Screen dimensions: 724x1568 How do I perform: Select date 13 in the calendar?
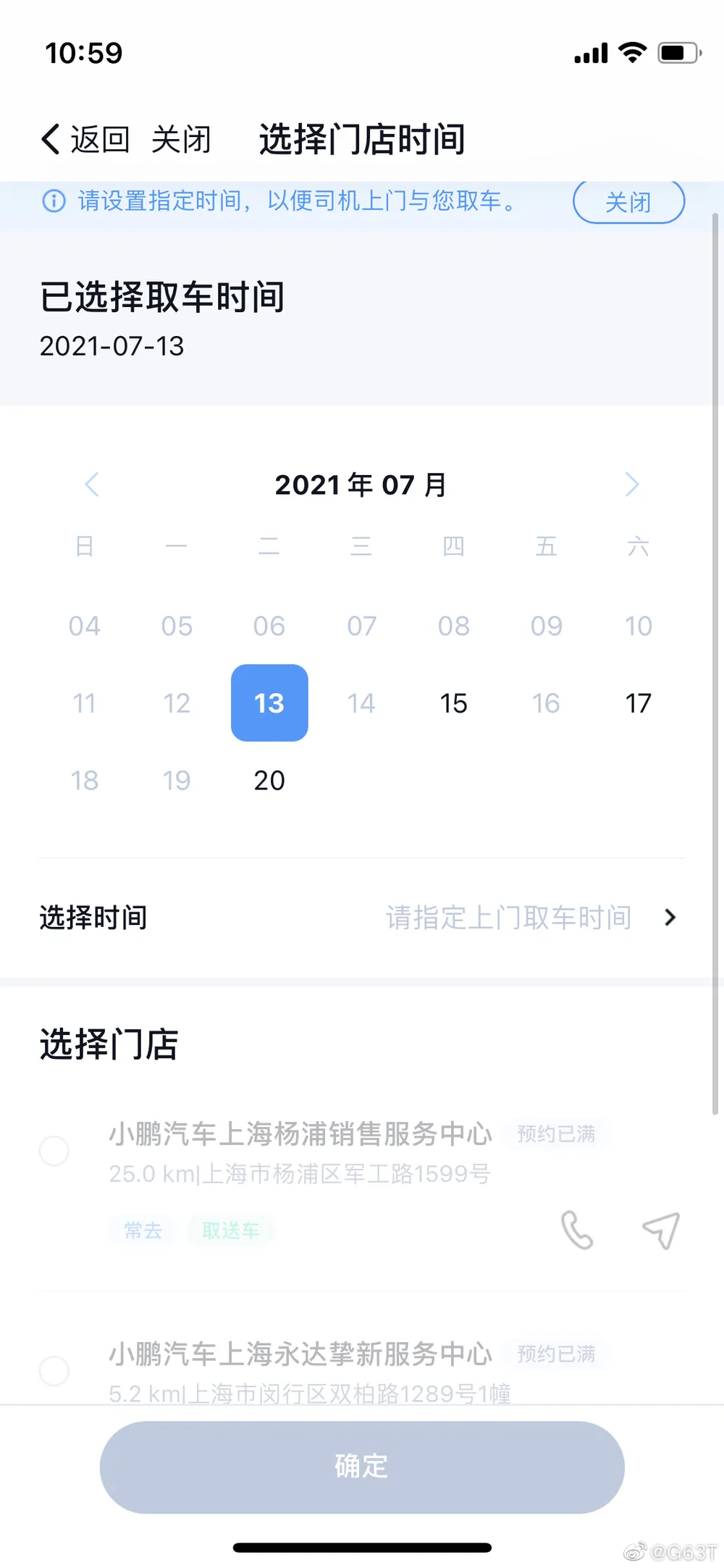269,703
